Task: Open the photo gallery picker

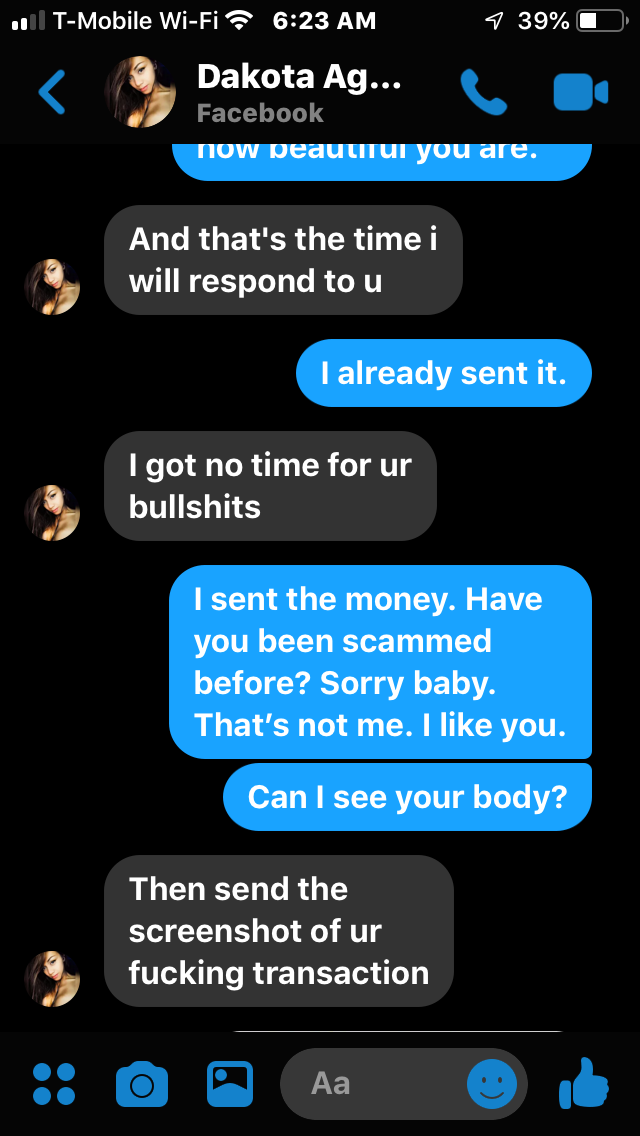Action: [230, 1083]
